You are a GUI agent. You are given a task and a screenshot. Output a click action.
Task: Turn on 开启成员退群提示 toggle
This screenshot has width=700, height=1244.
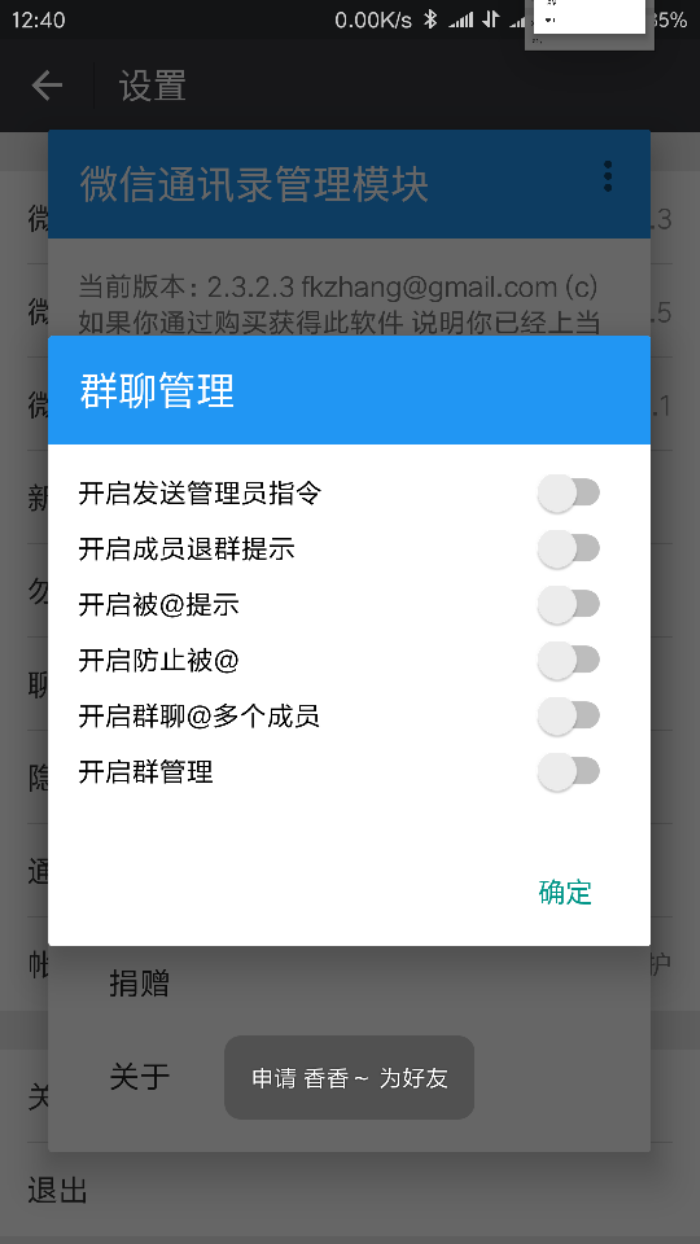pyautogui.click(x=568, y=549)
